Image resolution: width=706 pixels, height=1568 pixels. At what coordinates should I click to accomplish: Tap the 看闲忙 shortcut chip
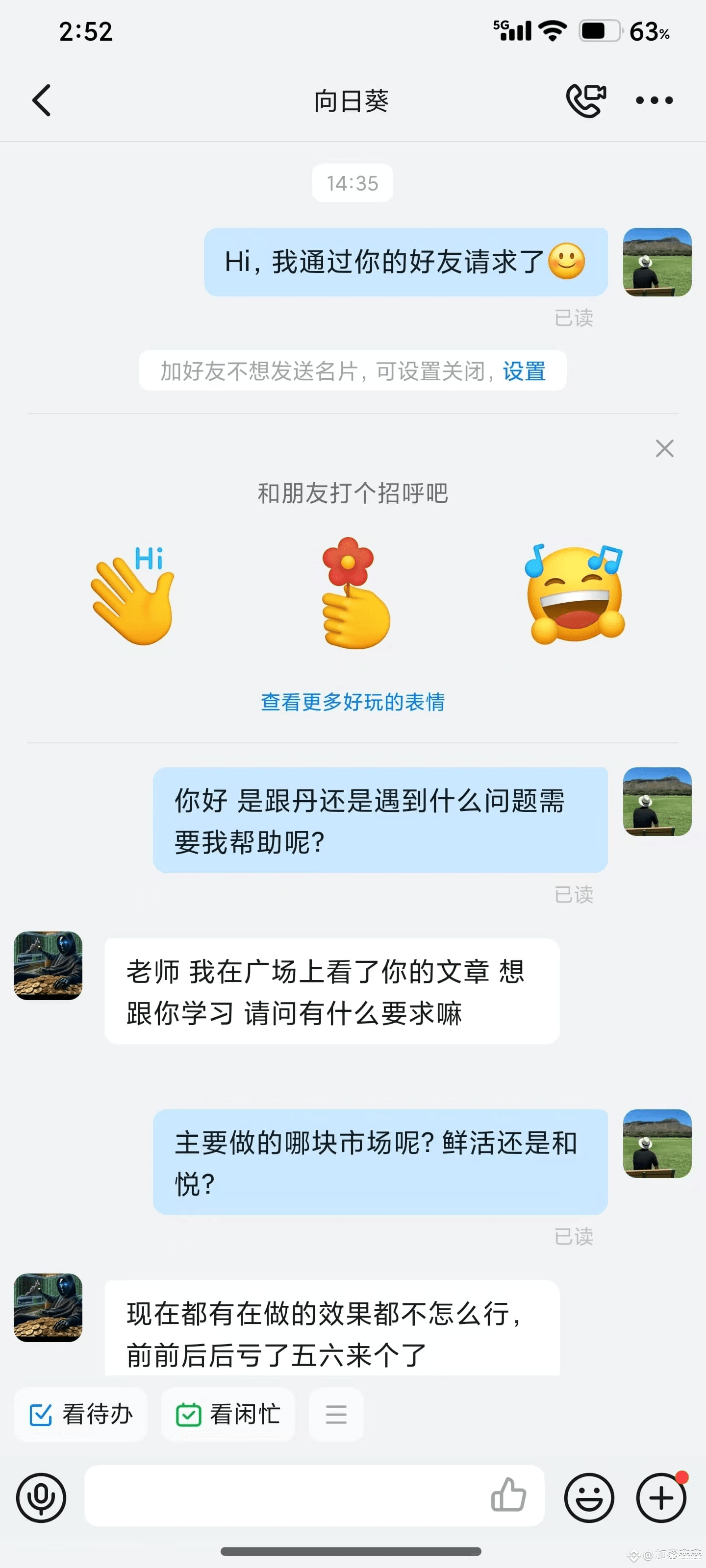[x=228, y=1414]
